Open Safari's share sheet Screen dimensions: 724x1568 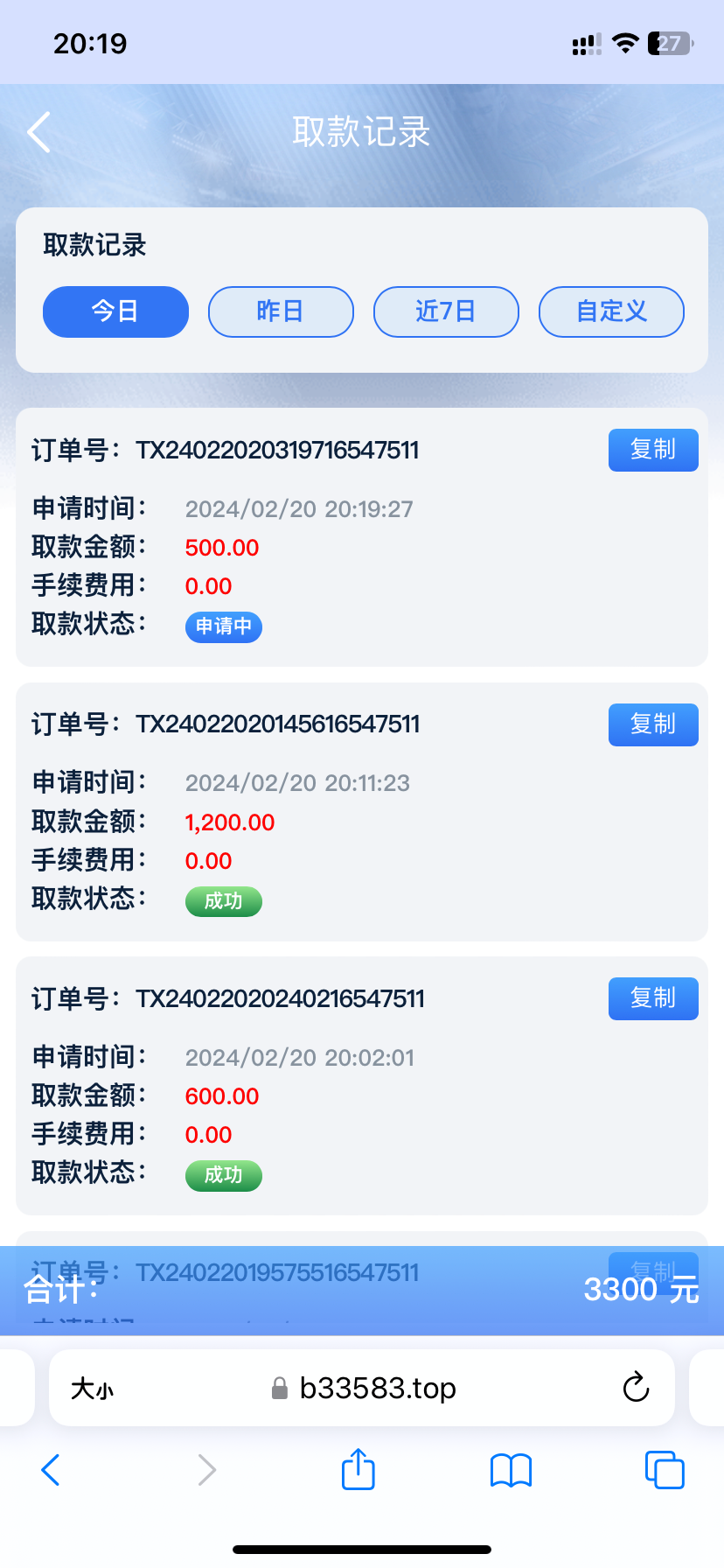pyautogui.click(x=358, y=1469)
